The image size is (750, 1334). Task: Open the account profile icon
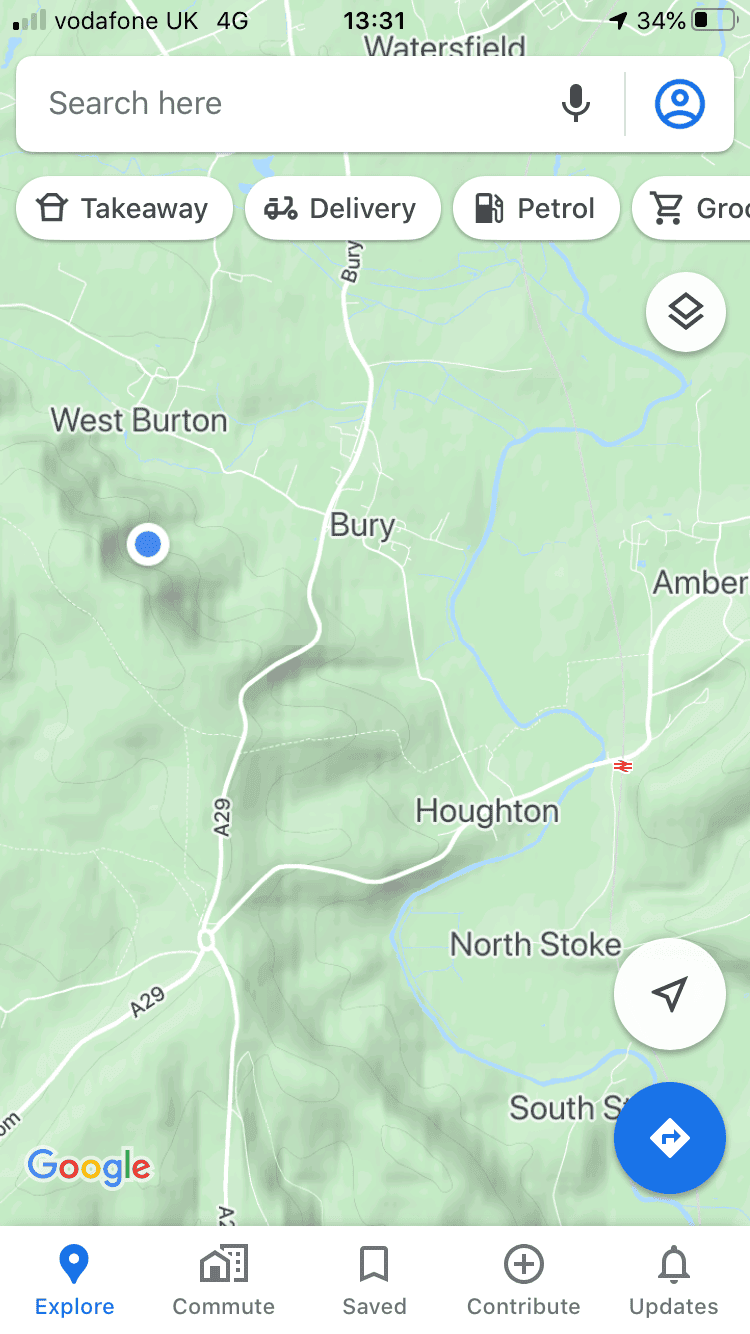680,104
